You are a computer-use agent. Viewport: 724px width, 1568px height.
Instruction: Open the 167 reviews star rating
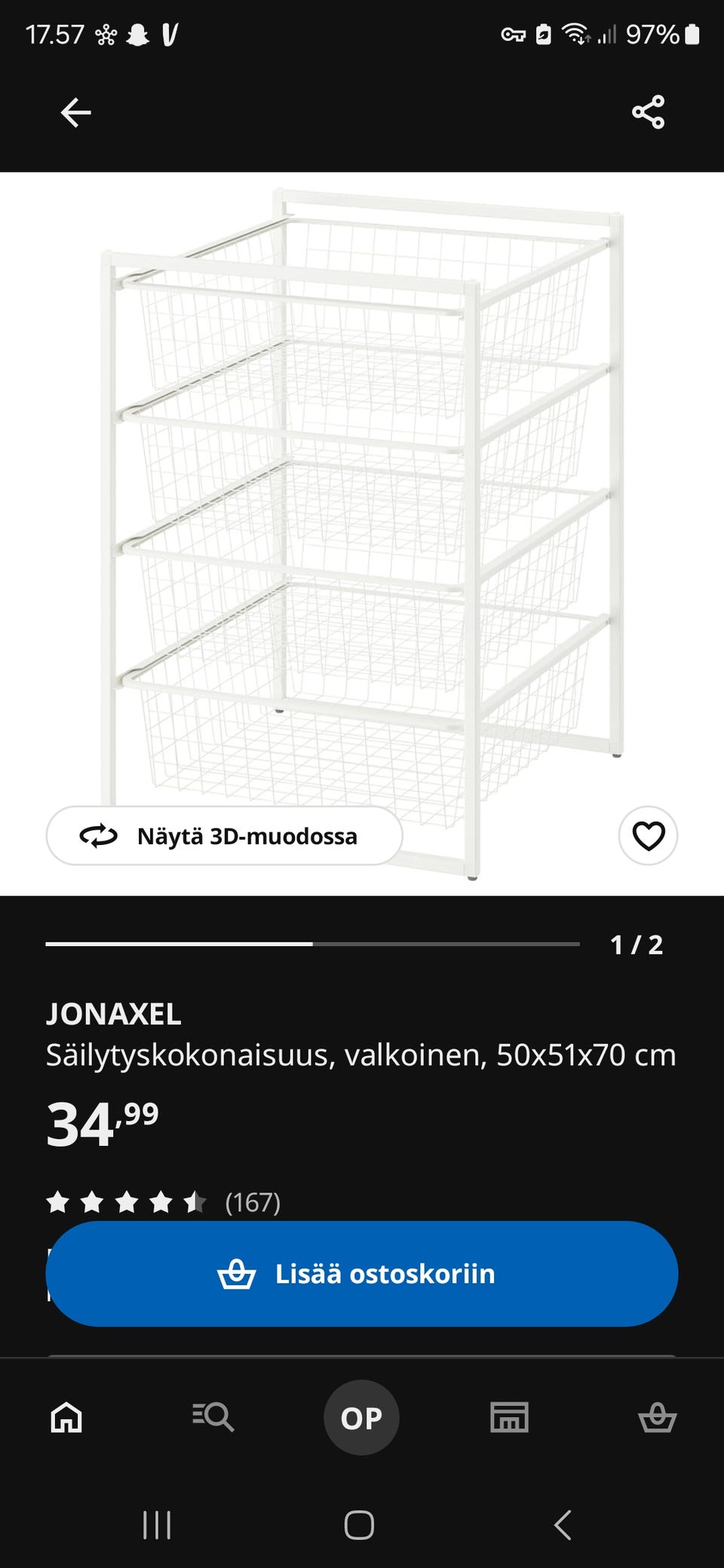[163, 1202]
